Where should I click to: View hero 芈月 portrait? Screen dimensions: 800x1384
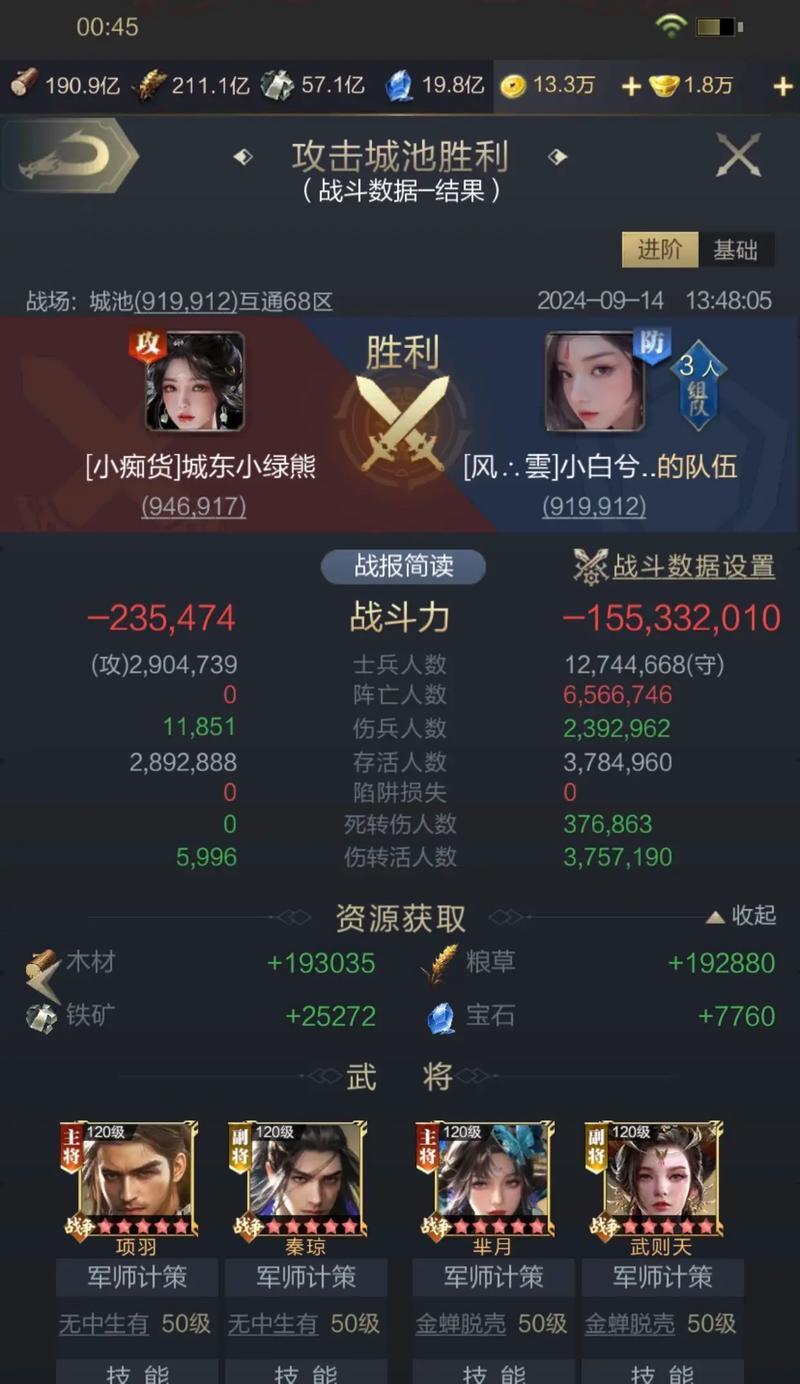tap(492, 1178)
